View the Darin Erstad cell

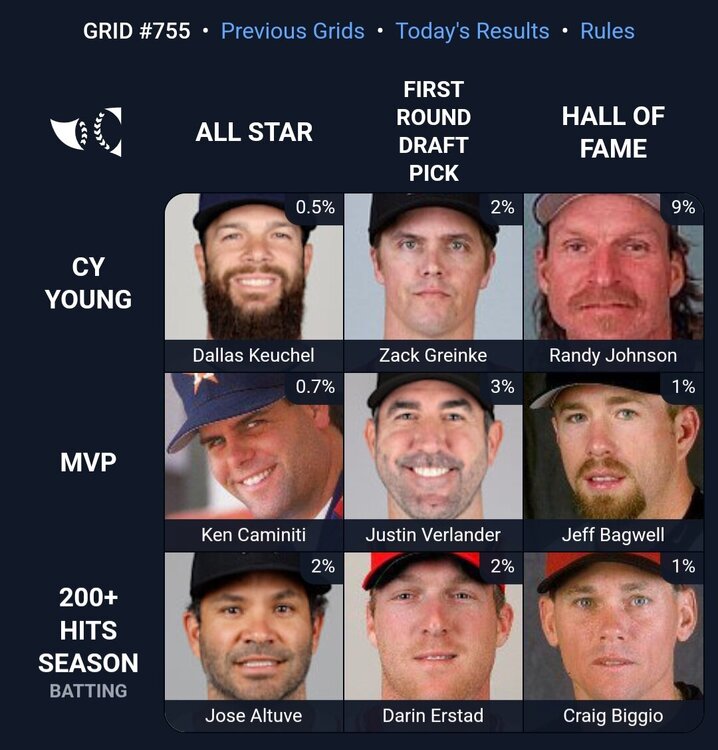click(433, 640)
